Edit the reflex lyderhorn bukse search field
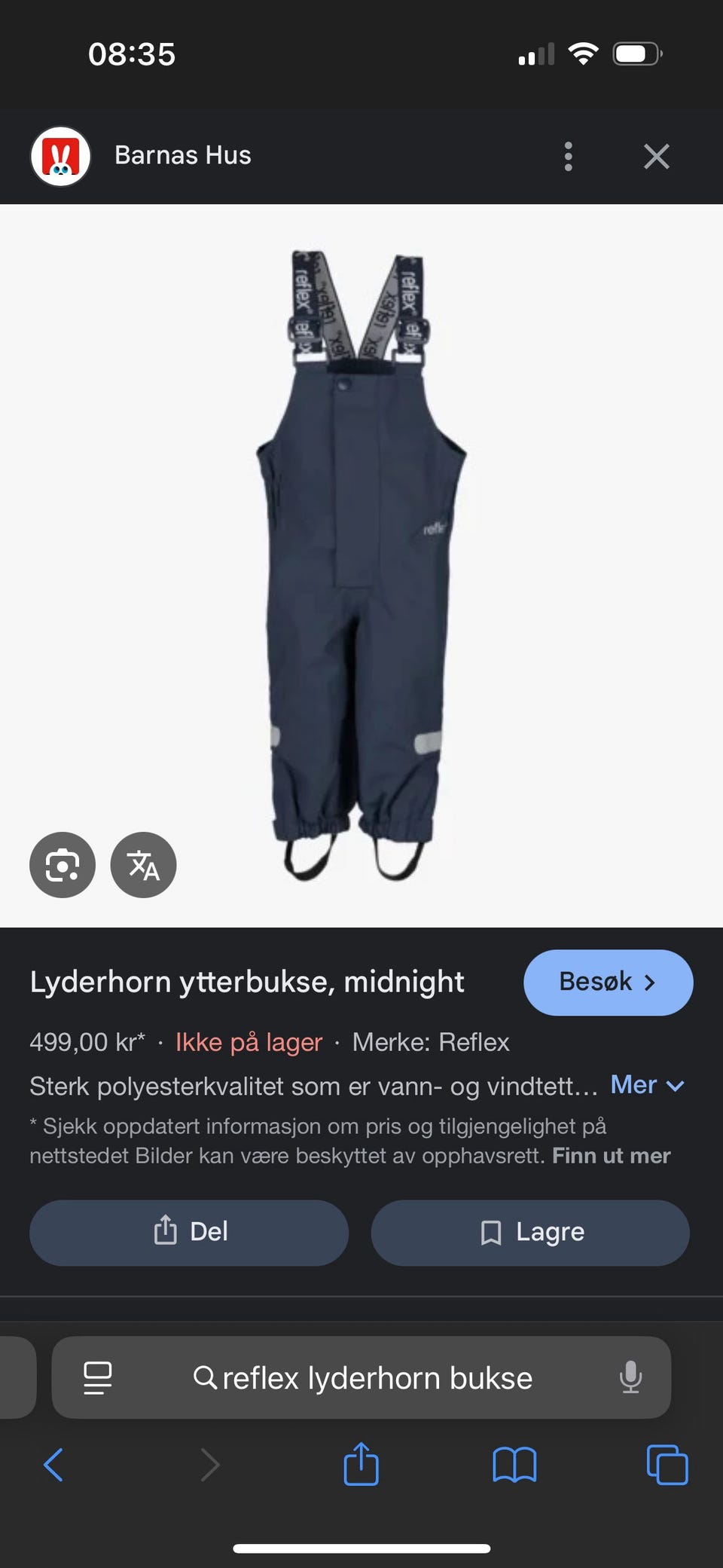This screenshot has width=723, height=1568. [377, 1378]
